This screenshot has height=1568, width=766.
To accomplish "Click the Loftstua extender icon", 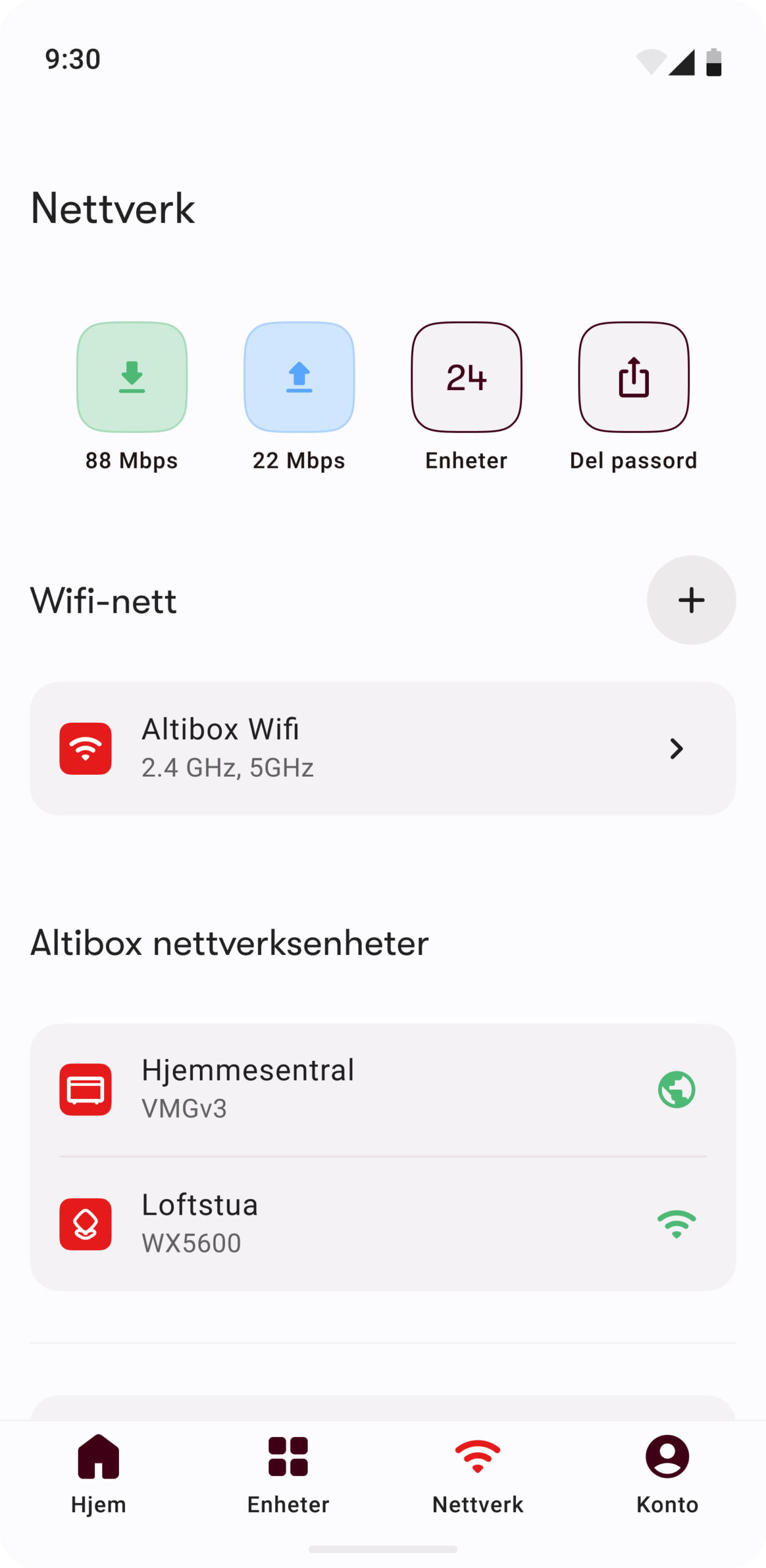I will click(x=85, y=1224).
